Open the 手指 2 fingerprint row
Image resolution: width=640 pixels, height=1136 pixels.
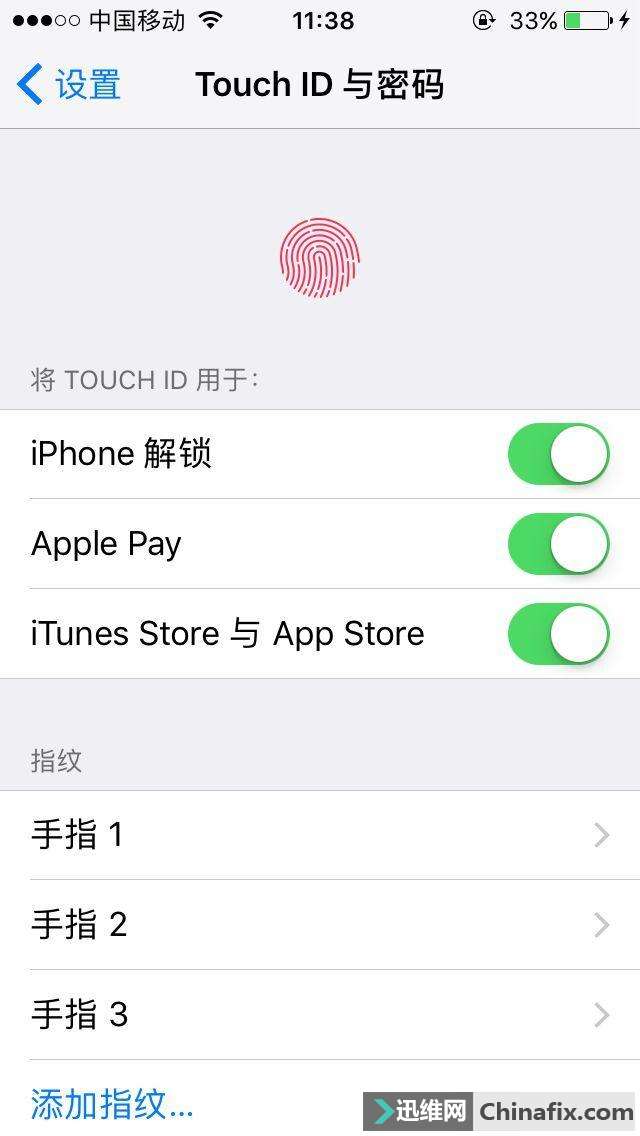point(320,925)
